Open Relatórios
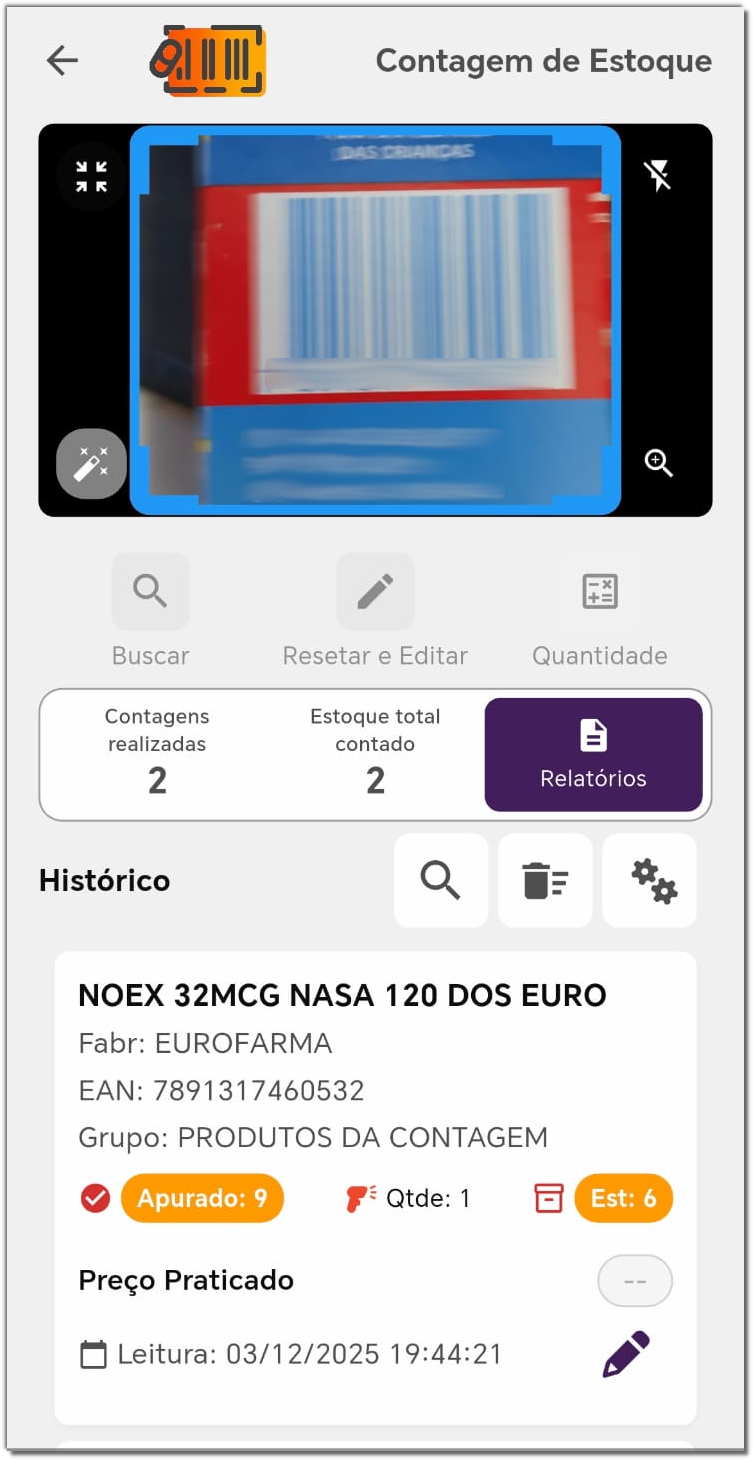This screenshot has width=753, height=1460. (x=593, y=755)
